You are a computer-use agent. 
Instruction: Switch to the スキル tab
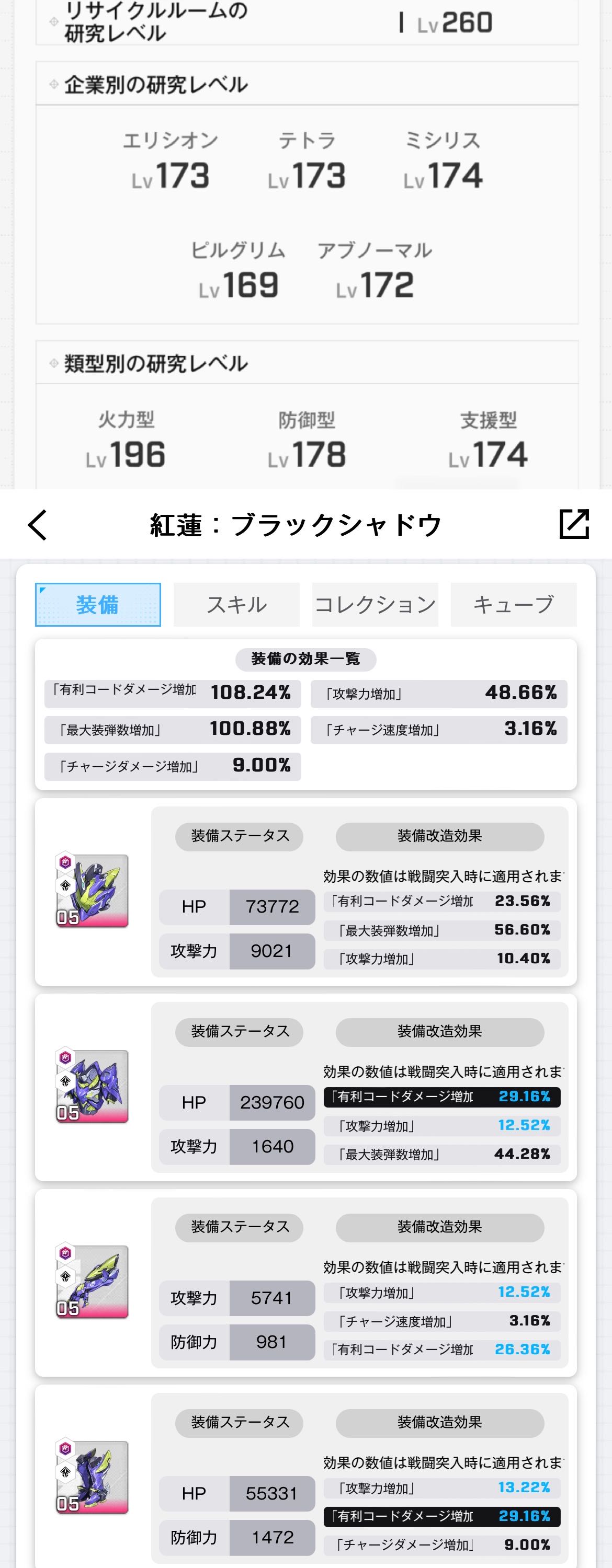tap(236, 604)
